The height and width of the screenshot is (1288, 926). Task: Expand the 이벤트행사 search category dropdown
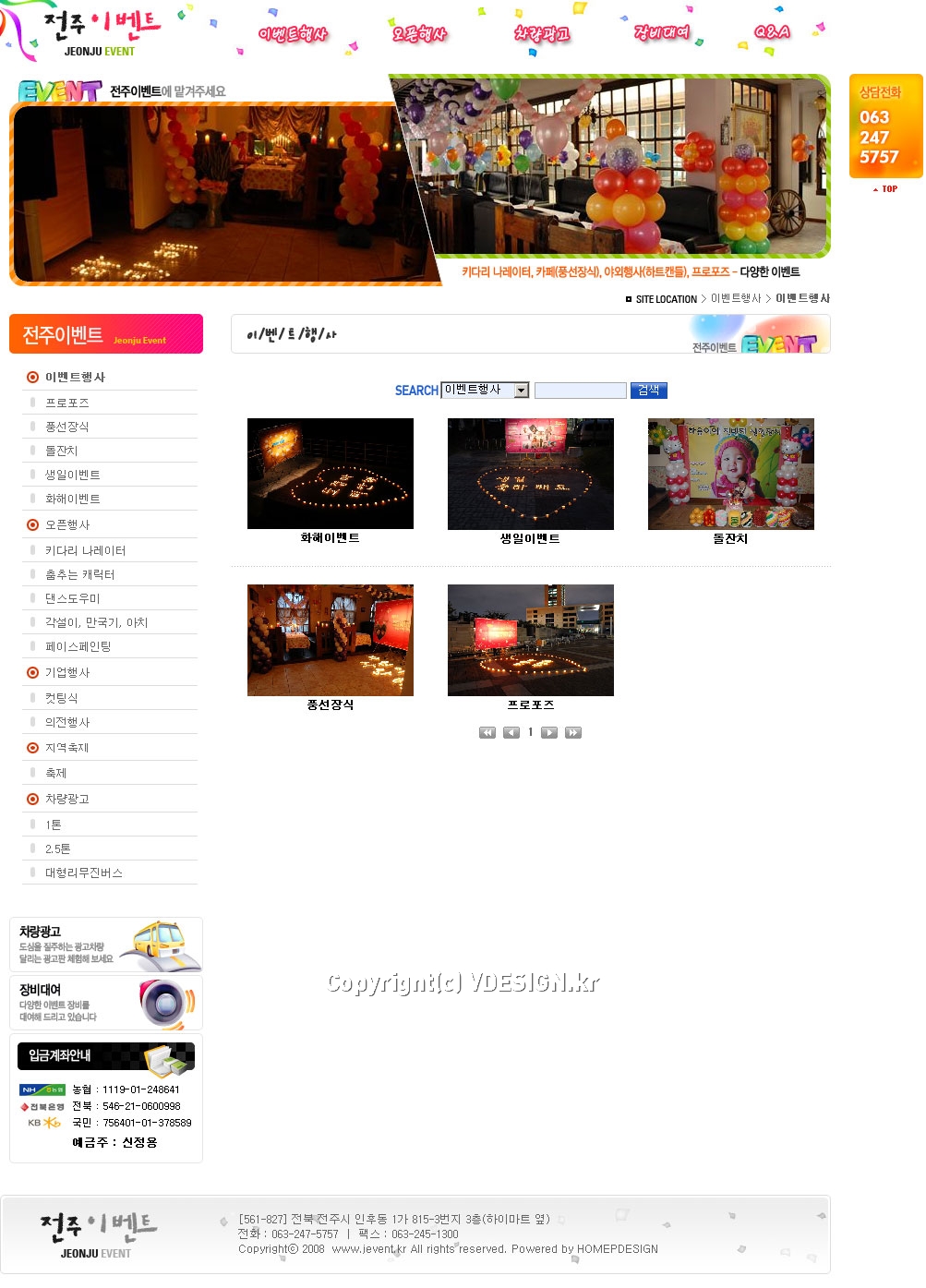521,391
